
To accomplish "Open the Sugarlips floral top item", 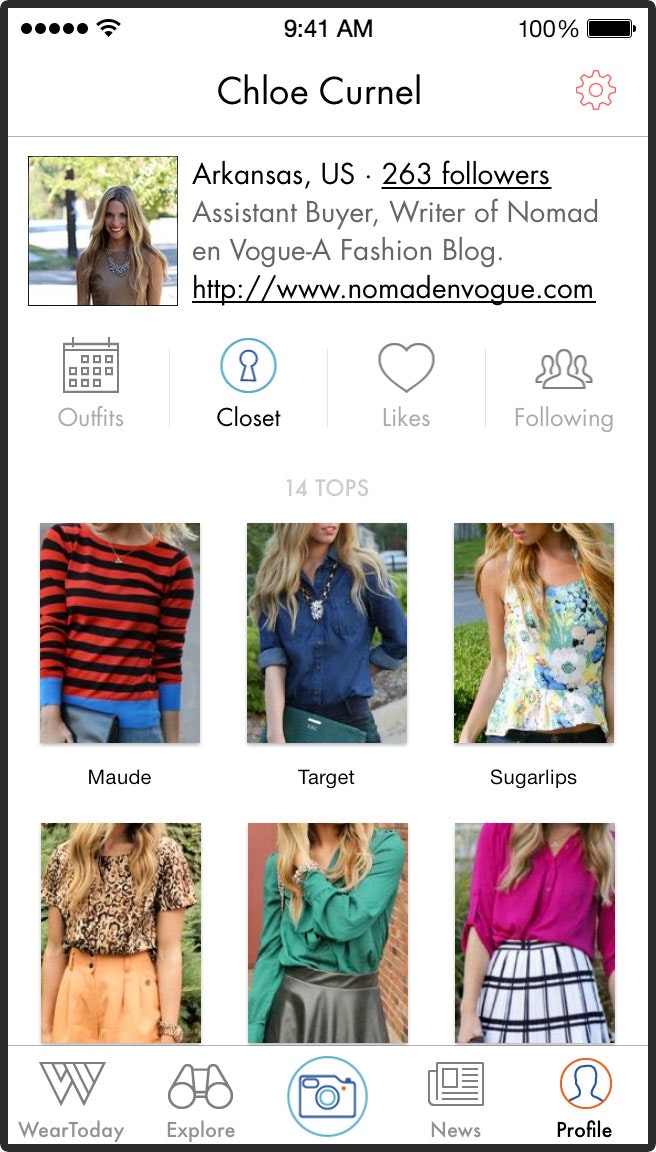I will click(x=534, y=633).
